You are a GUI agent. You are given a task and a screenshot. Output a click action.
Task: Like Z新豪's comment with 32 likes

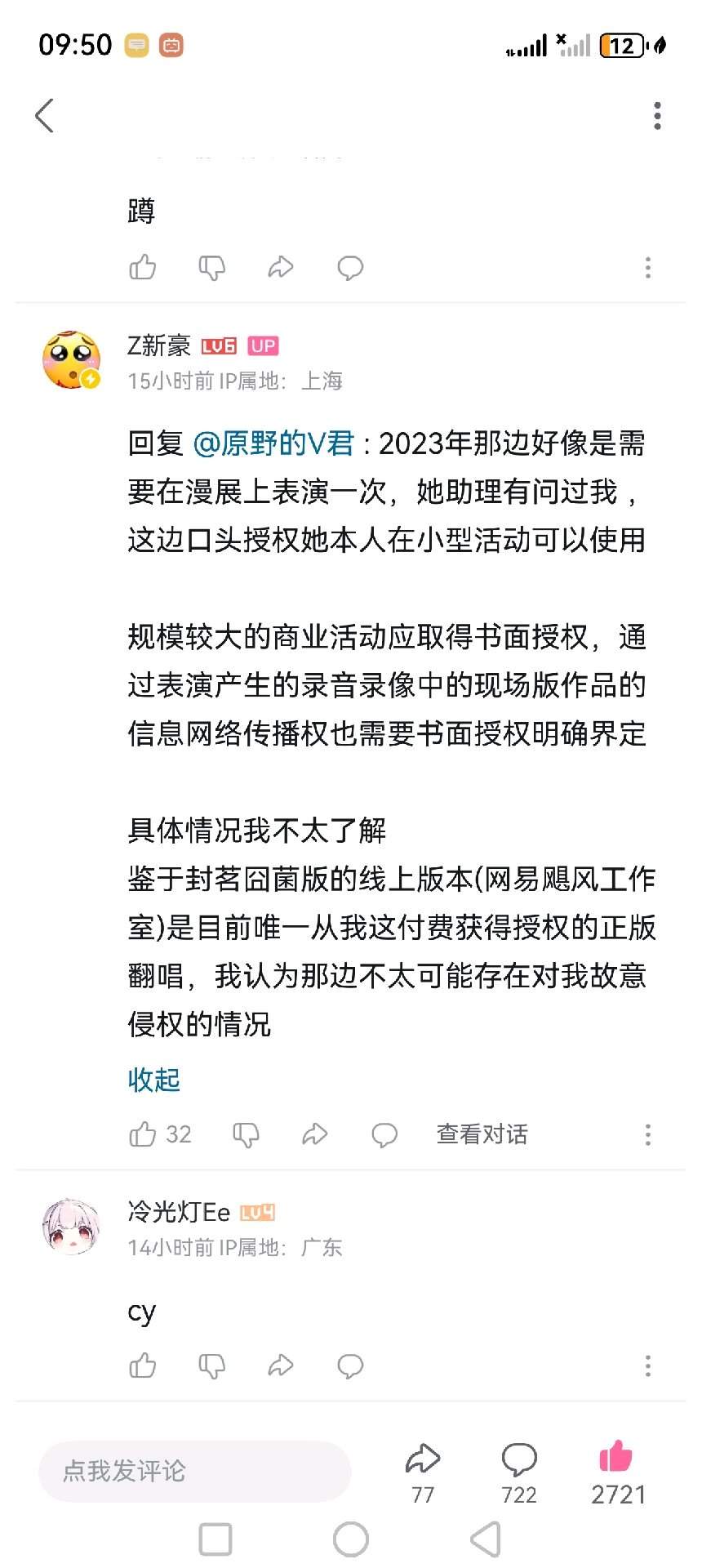click(x=143, y=1134)
